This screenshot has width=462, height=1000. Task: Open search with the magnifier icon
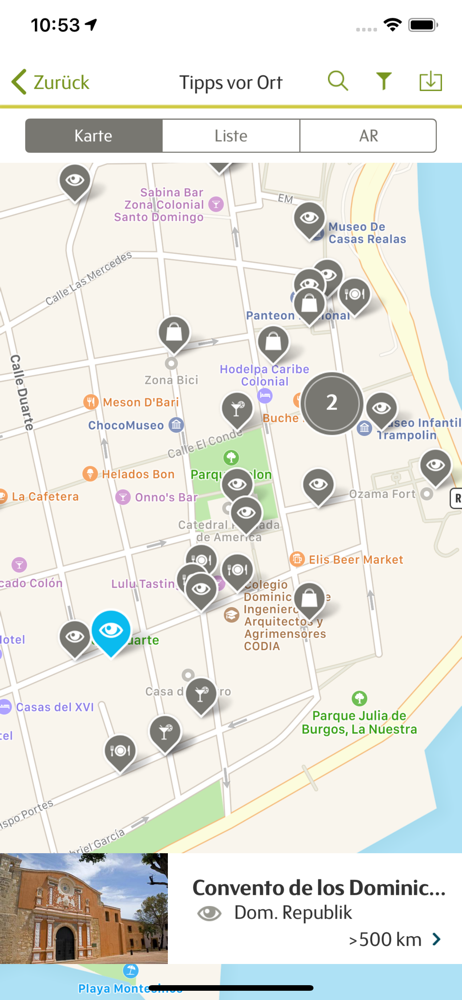(x=338, y=81)
